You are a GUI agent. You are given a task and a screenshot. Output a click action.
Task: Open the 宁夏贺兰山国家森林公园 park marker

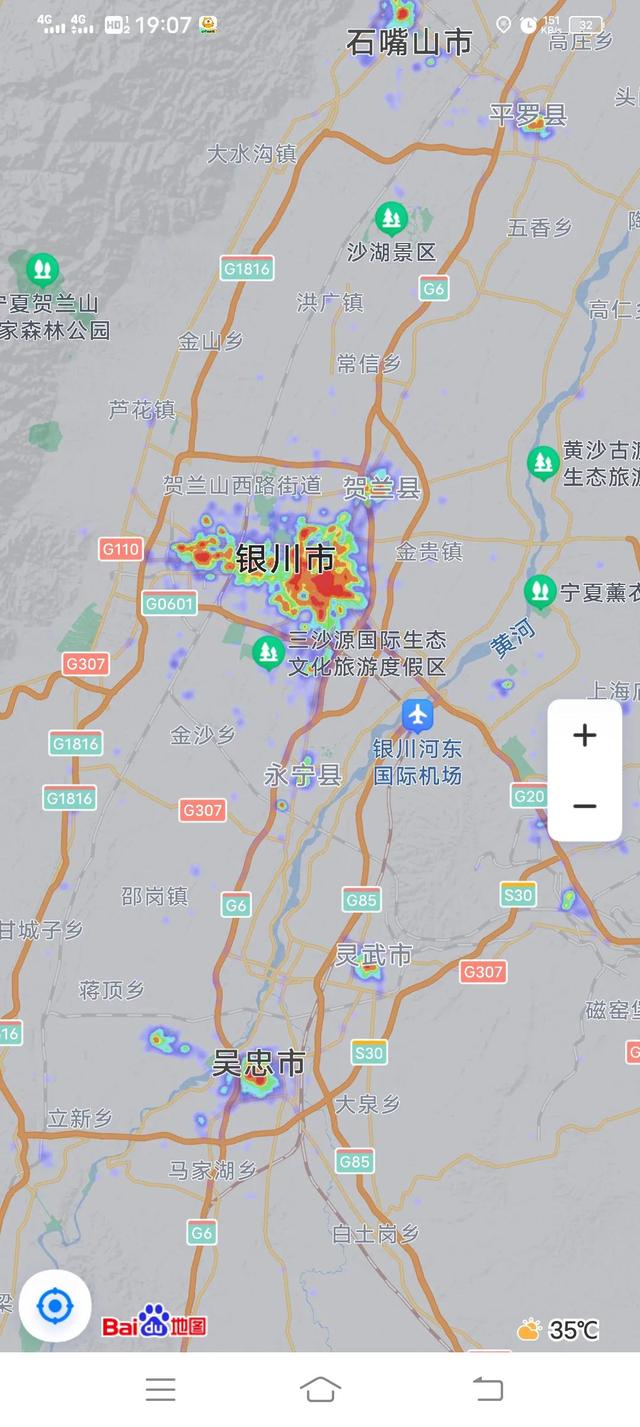41,269
